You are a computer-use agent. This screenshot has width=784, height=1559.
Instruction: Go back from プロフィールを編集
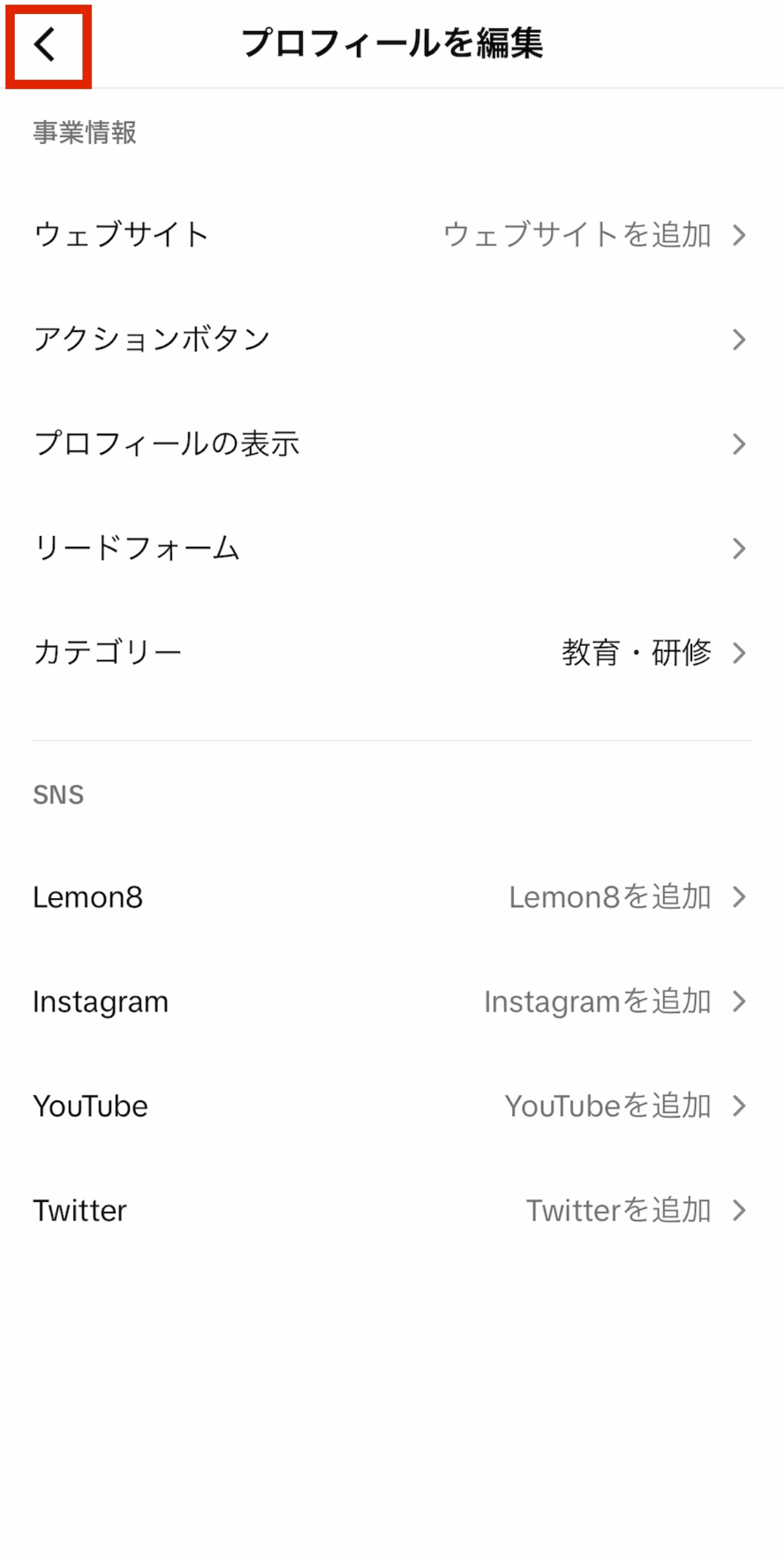coord(46,46)
